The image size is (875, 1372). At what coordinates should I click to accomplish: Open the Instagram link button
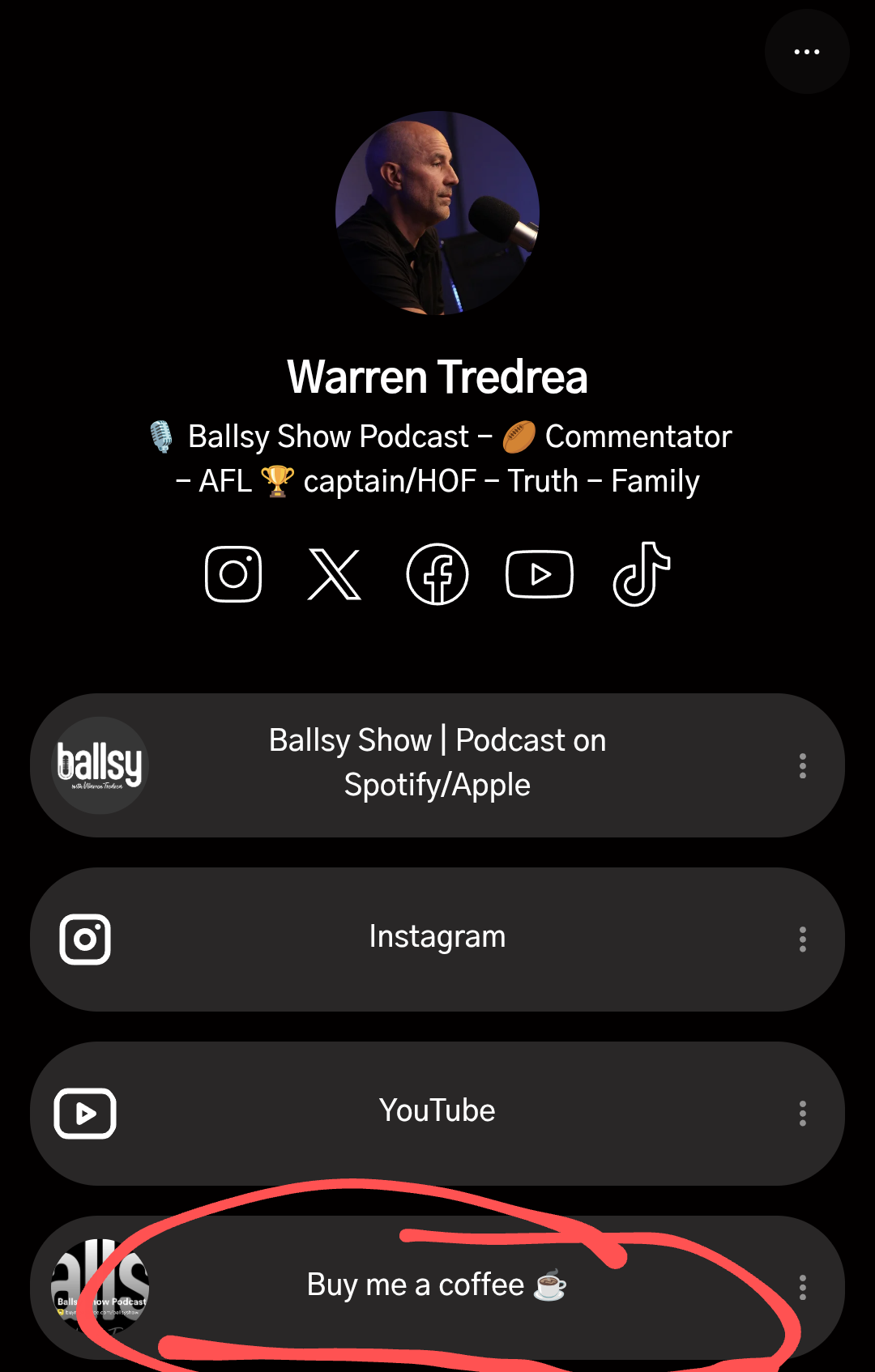(x=437, y=938)
